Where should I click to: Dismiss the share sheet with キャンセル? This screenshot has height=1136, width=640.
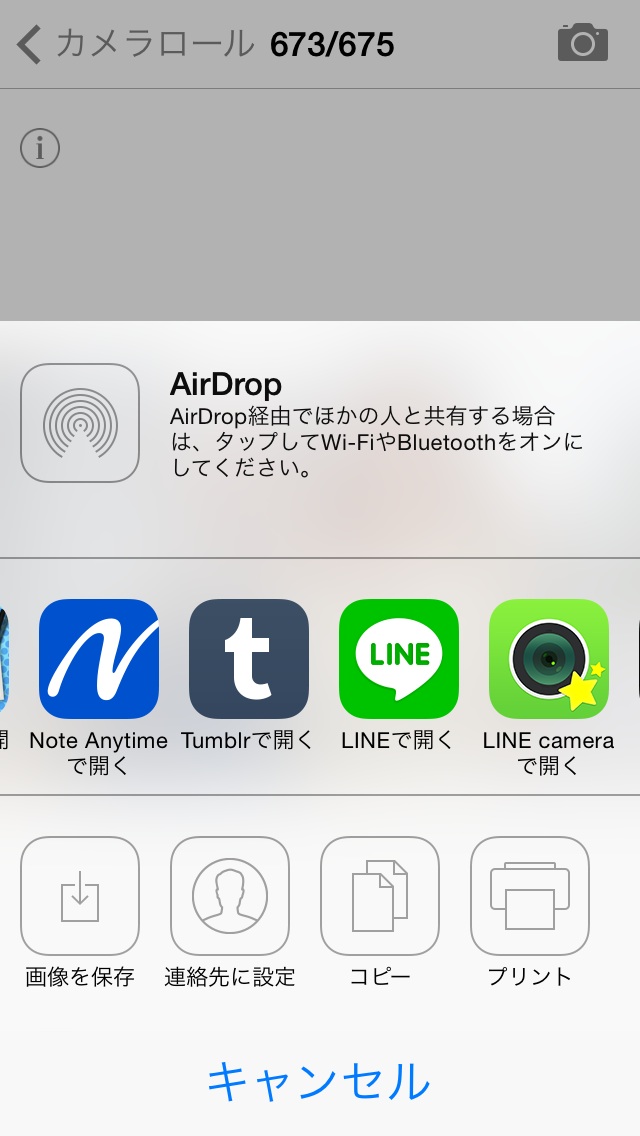coord(319,1081)
